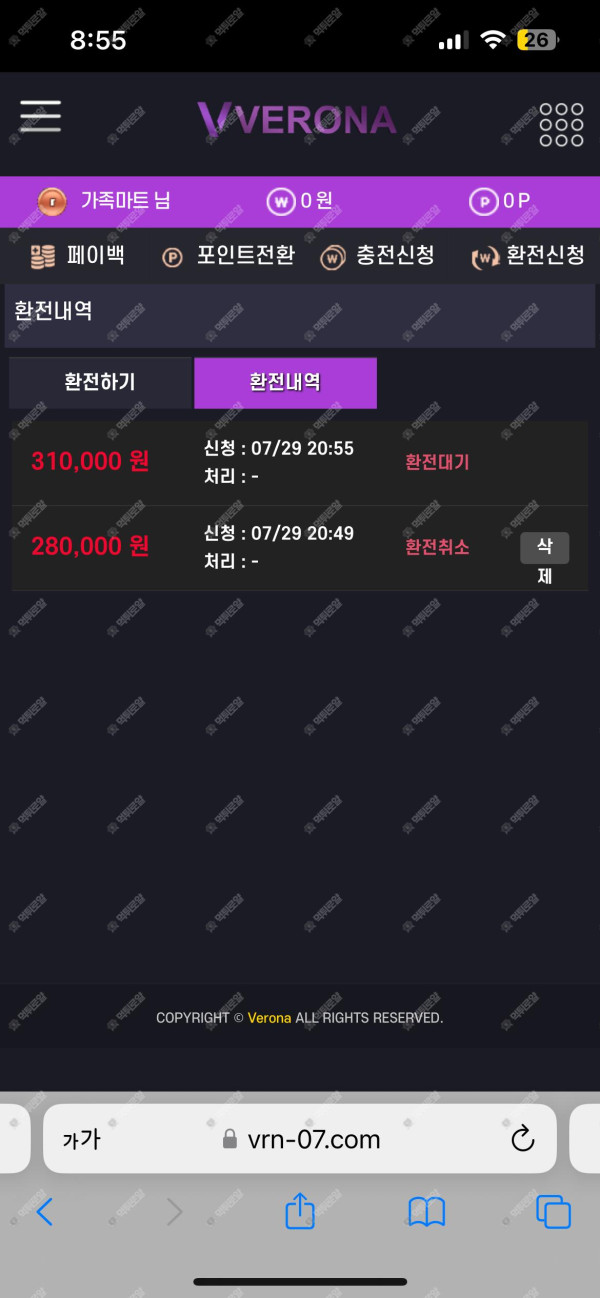Tap the vrn-07.com address bar
Image resolution: width=600 pixels, height=1298 pixels.
pos(300,1139)
